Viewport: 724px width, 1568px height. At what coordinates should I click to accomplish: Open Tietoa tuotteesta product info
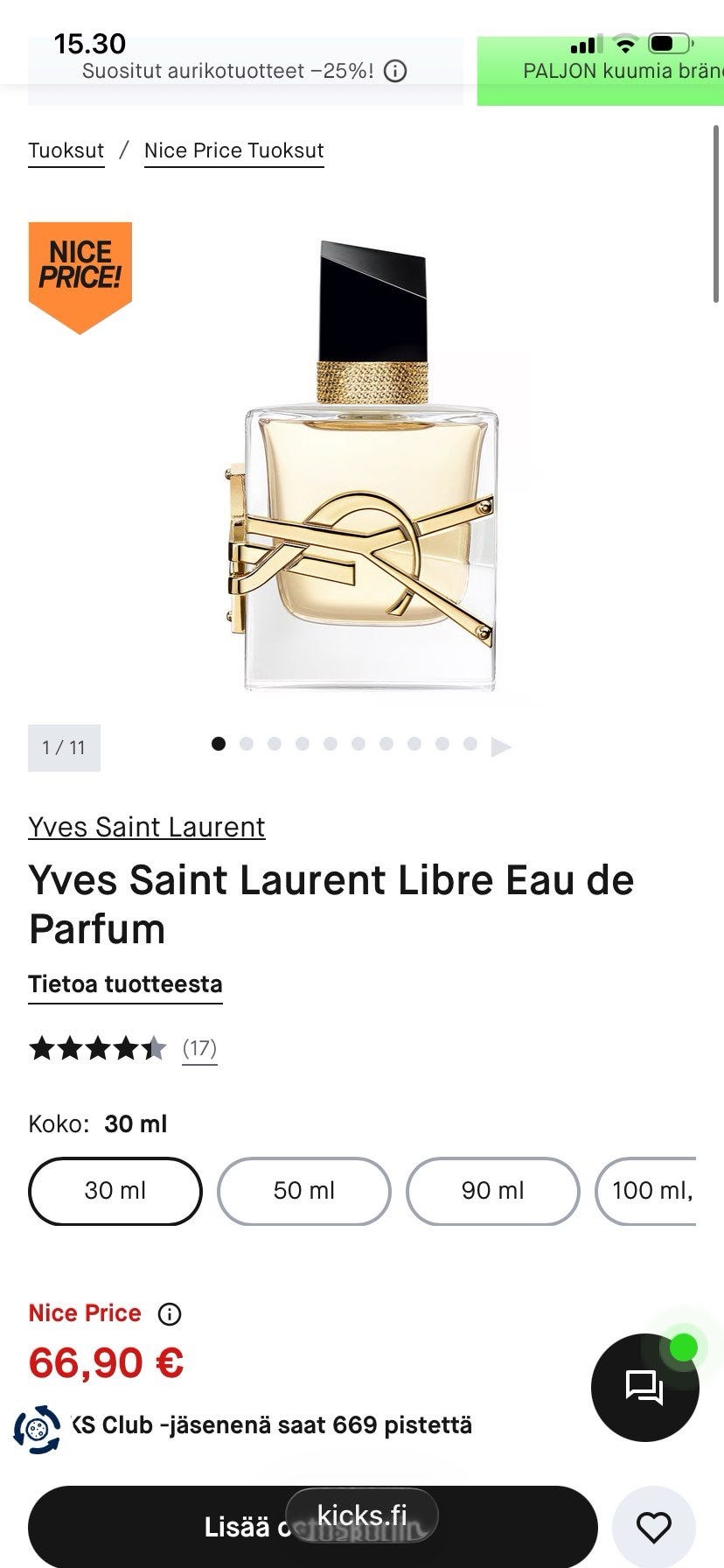click(125, 985)
